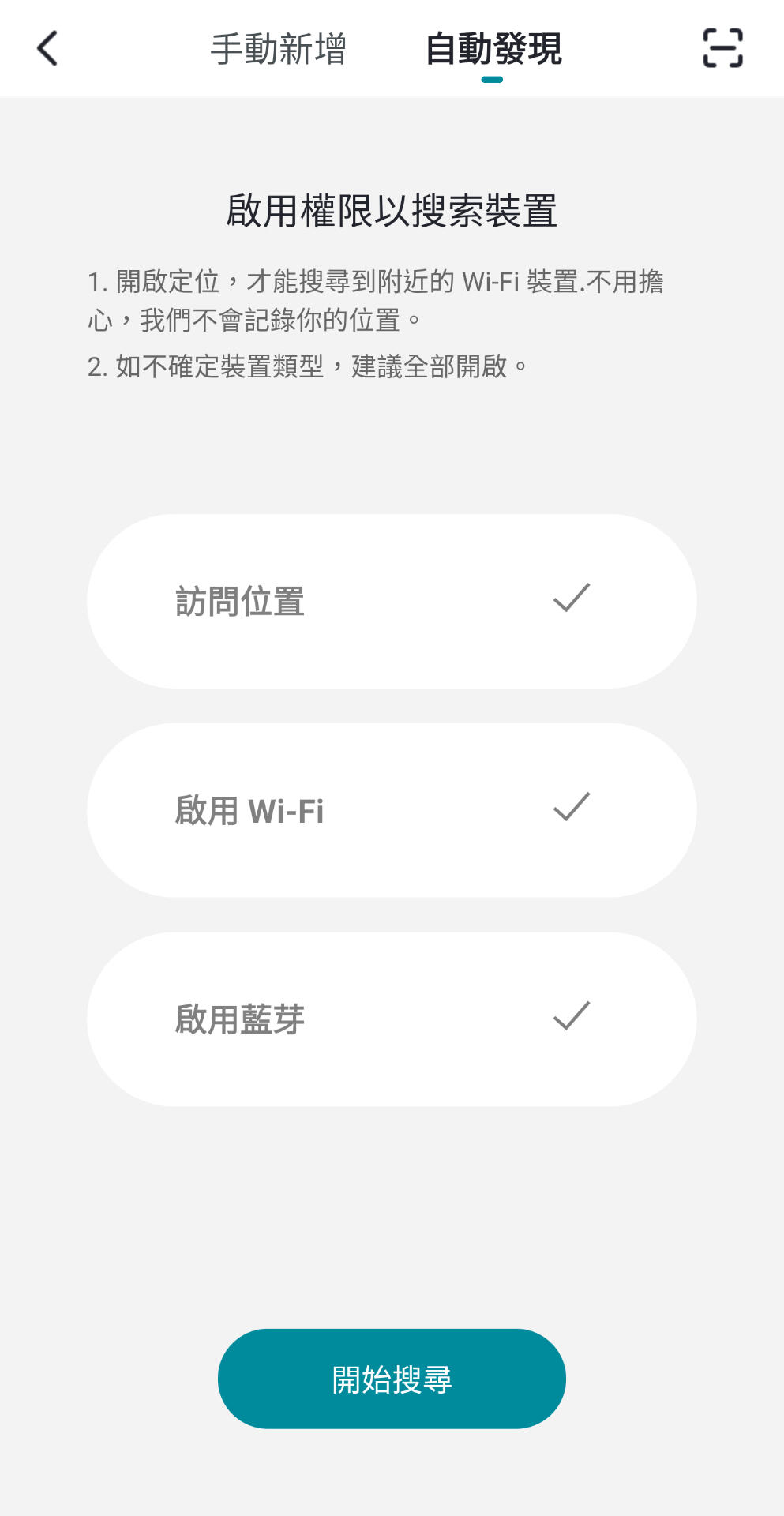Screen dimensions: 784x1516
Task: Tap the 訪問位置 permission row
Action: pyautogui.click(x=392, y=601)
